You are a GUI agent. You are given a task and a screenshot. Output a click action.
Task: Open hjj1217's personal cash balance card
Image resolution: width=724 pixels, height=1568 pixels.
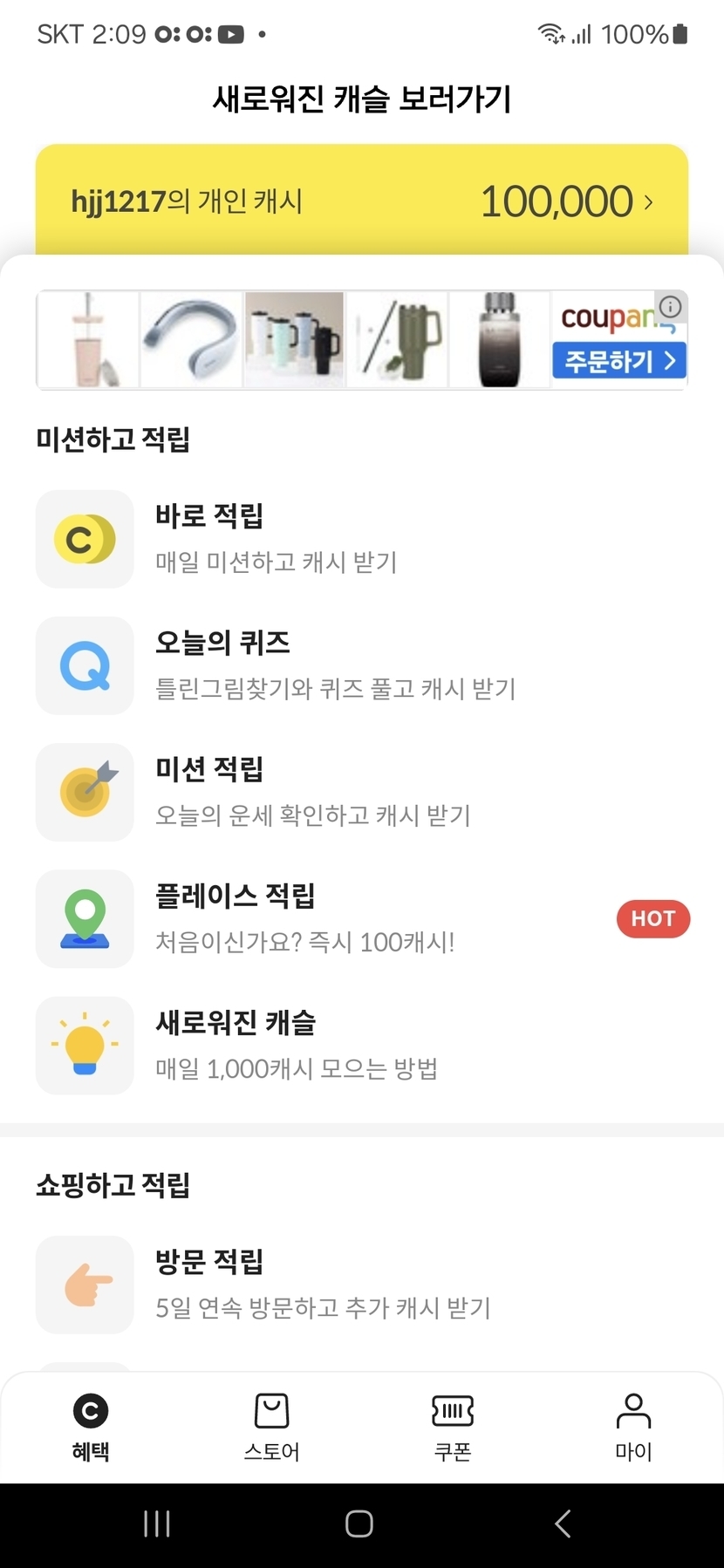tap(361, 201)
